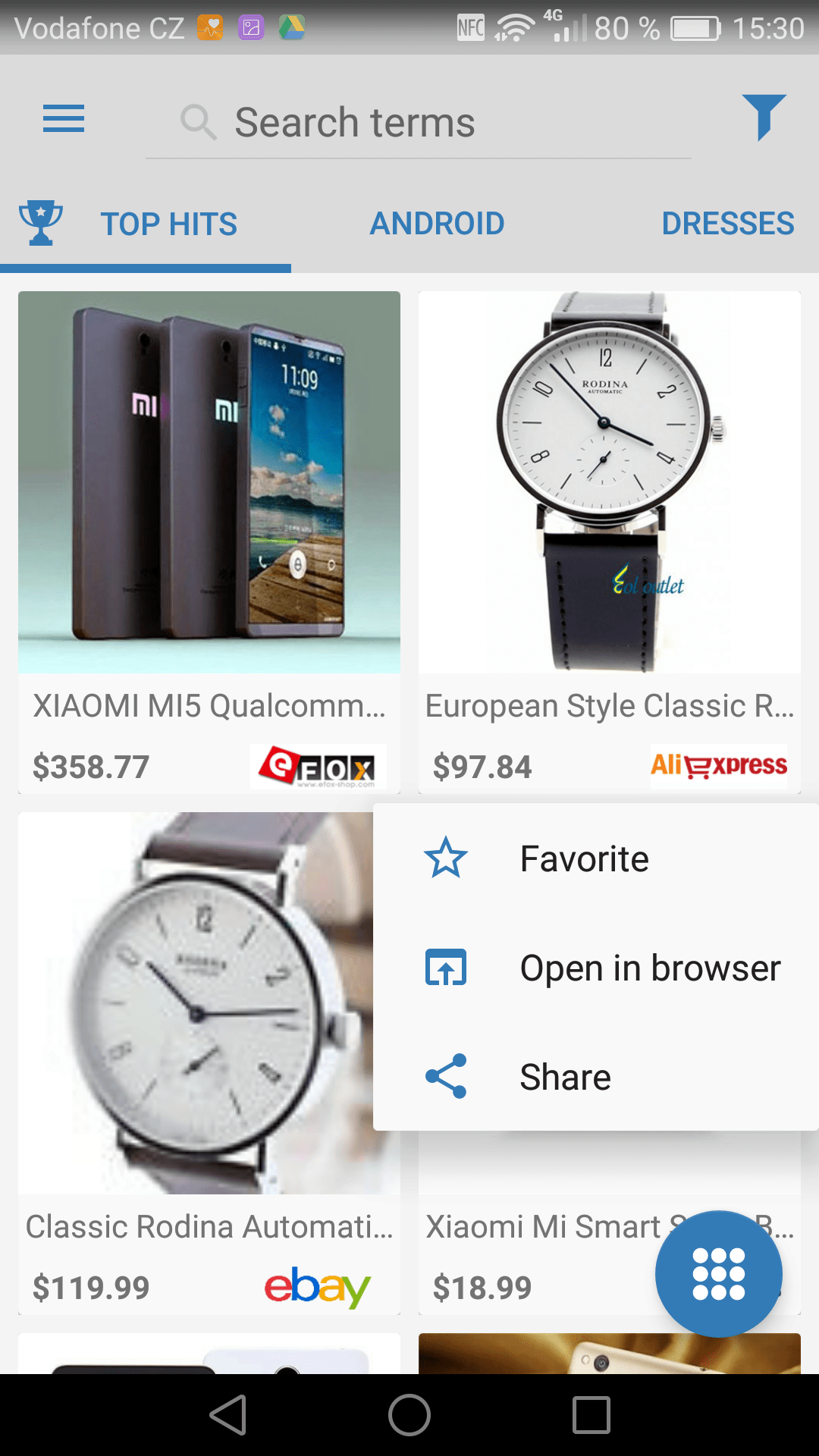Tap the floating grid action button
819x1456 pixels.
[718, 1274]
